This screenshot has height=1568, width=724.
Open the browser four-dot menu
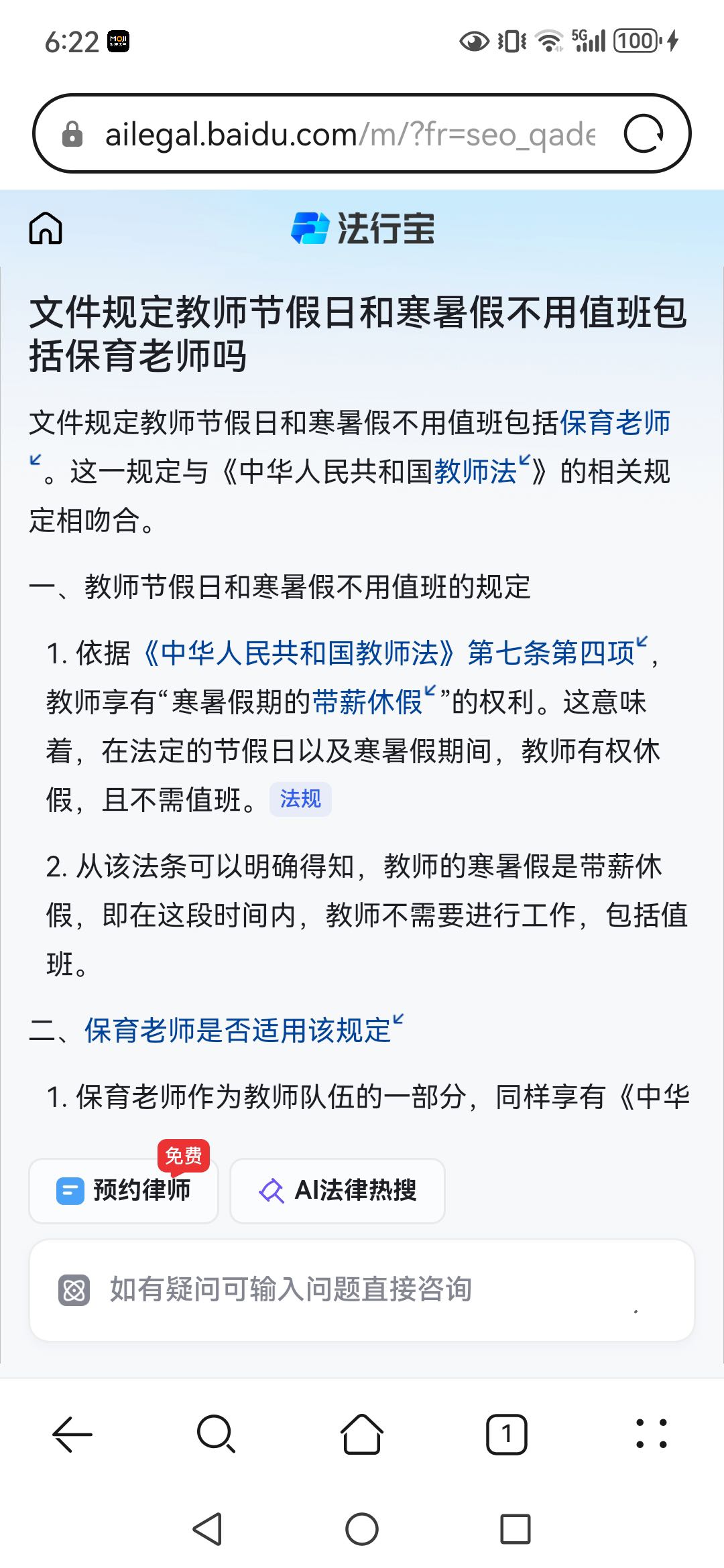point(651,1434)
